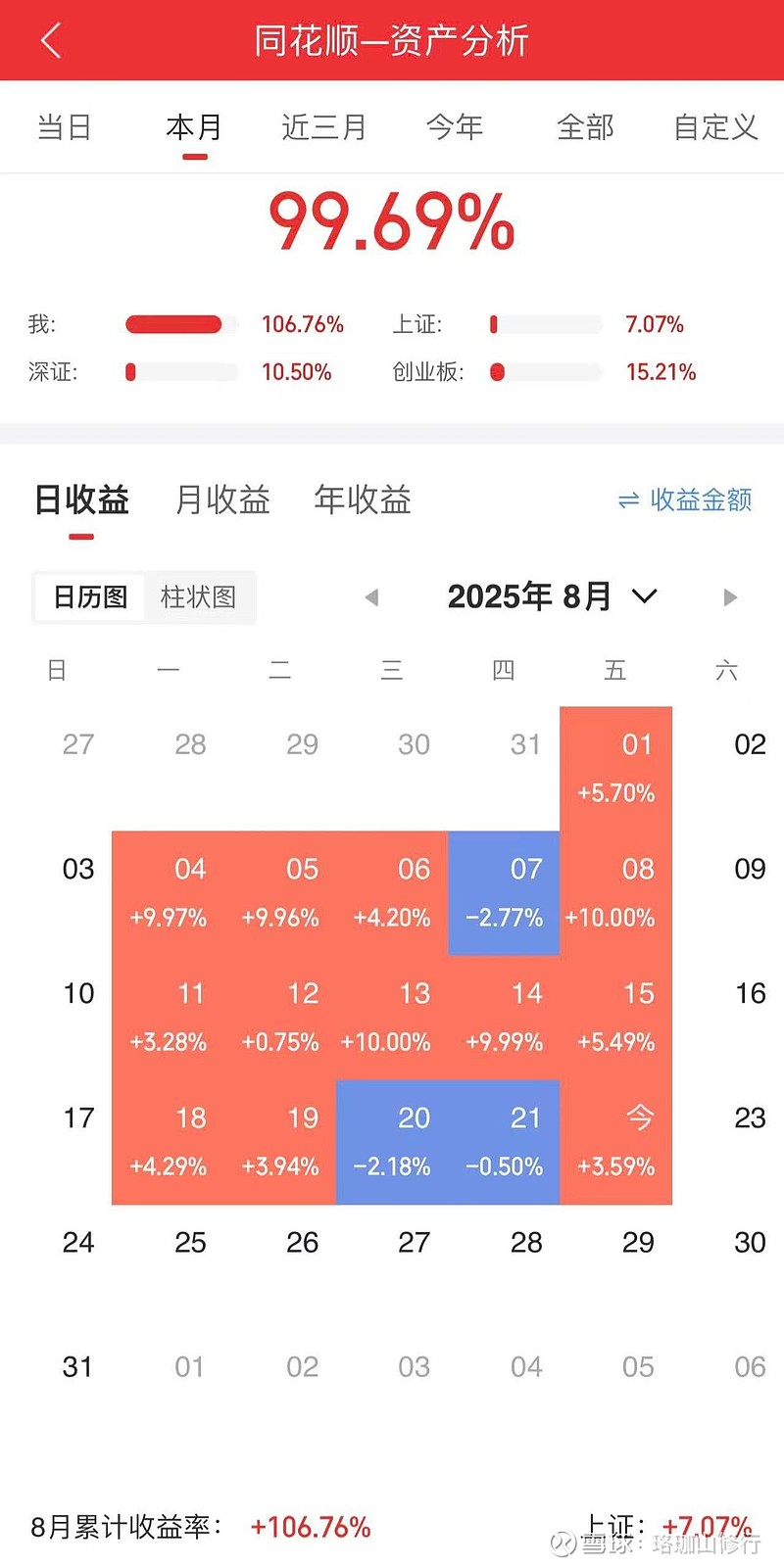Toggle to 收益金额 display
The height and width of the screenshot is (1568, 784).
[685, 500]
